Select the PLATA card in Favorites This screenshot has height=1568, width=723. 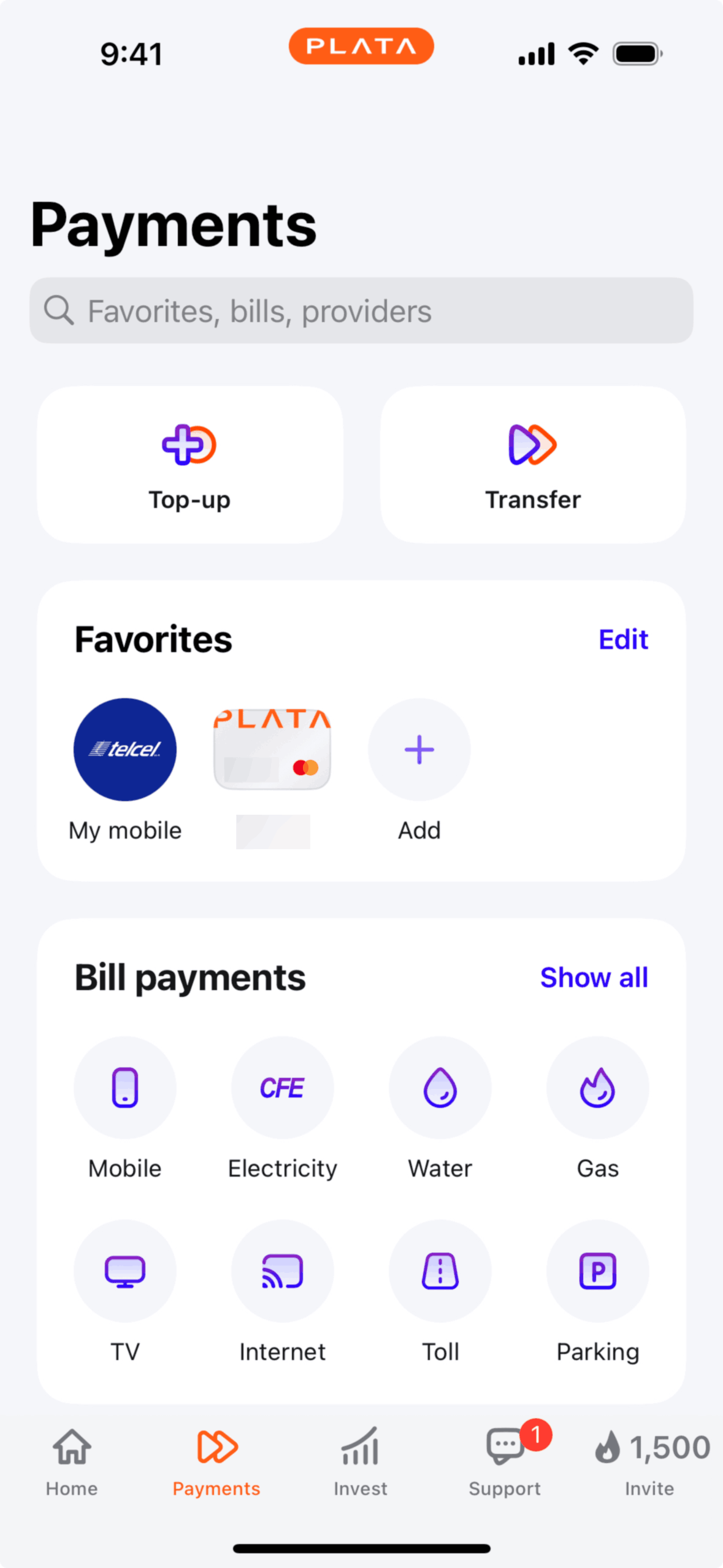[x=272, y=749]
